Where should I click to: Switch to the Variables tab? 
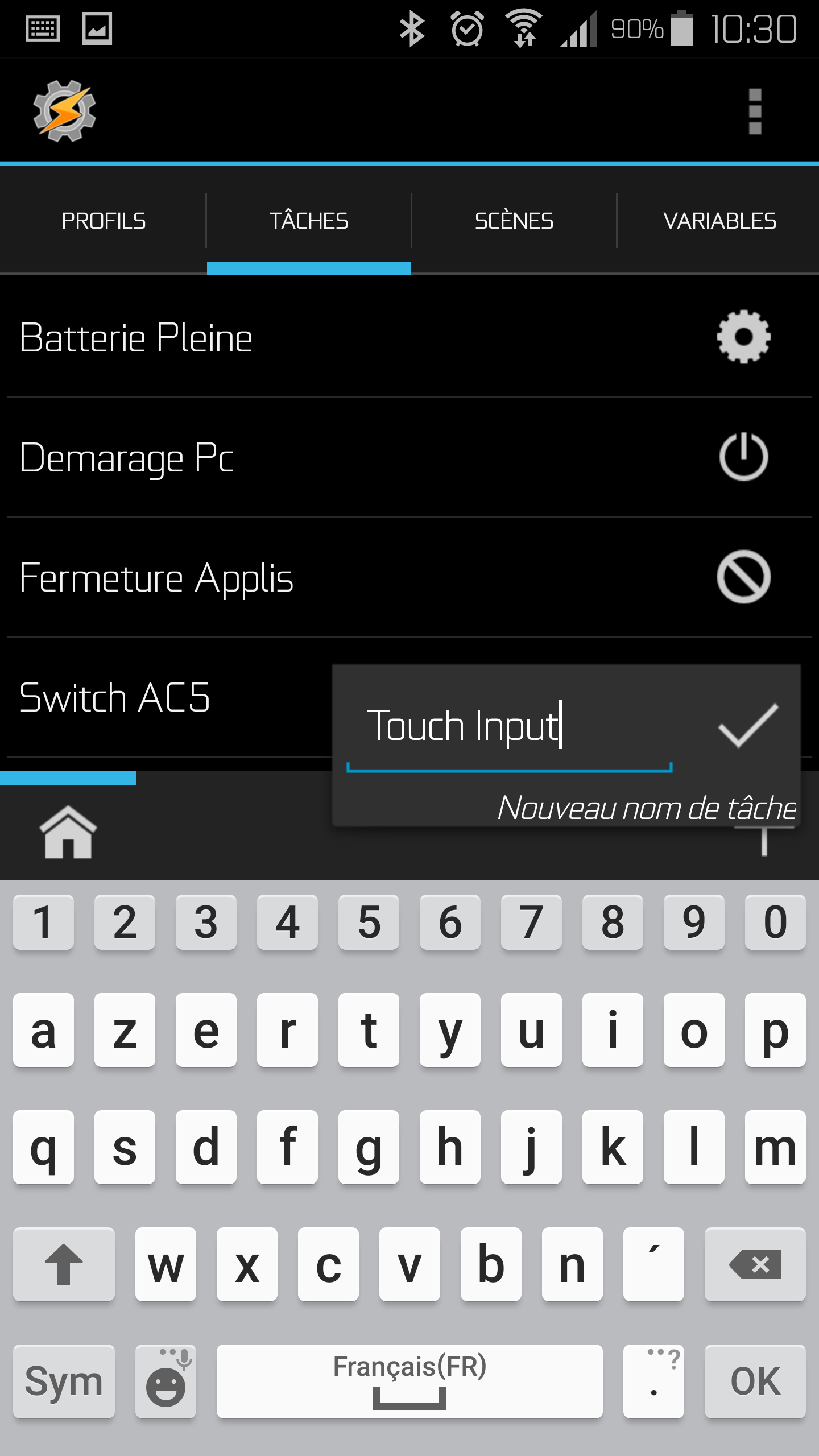click(719, 221)
